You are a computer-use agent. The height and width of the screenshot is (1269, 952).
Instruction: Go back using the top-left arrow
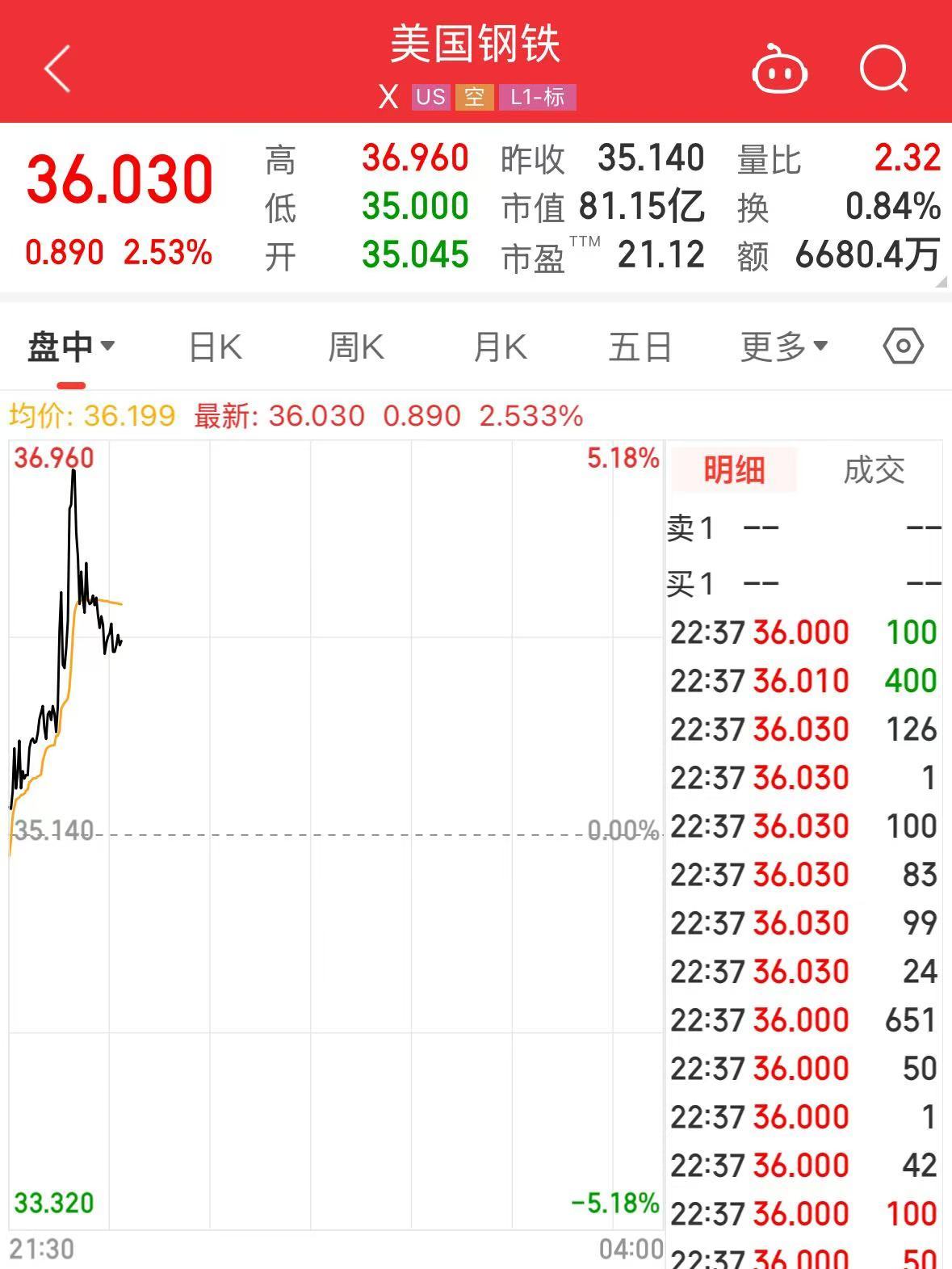coord(58,69)
